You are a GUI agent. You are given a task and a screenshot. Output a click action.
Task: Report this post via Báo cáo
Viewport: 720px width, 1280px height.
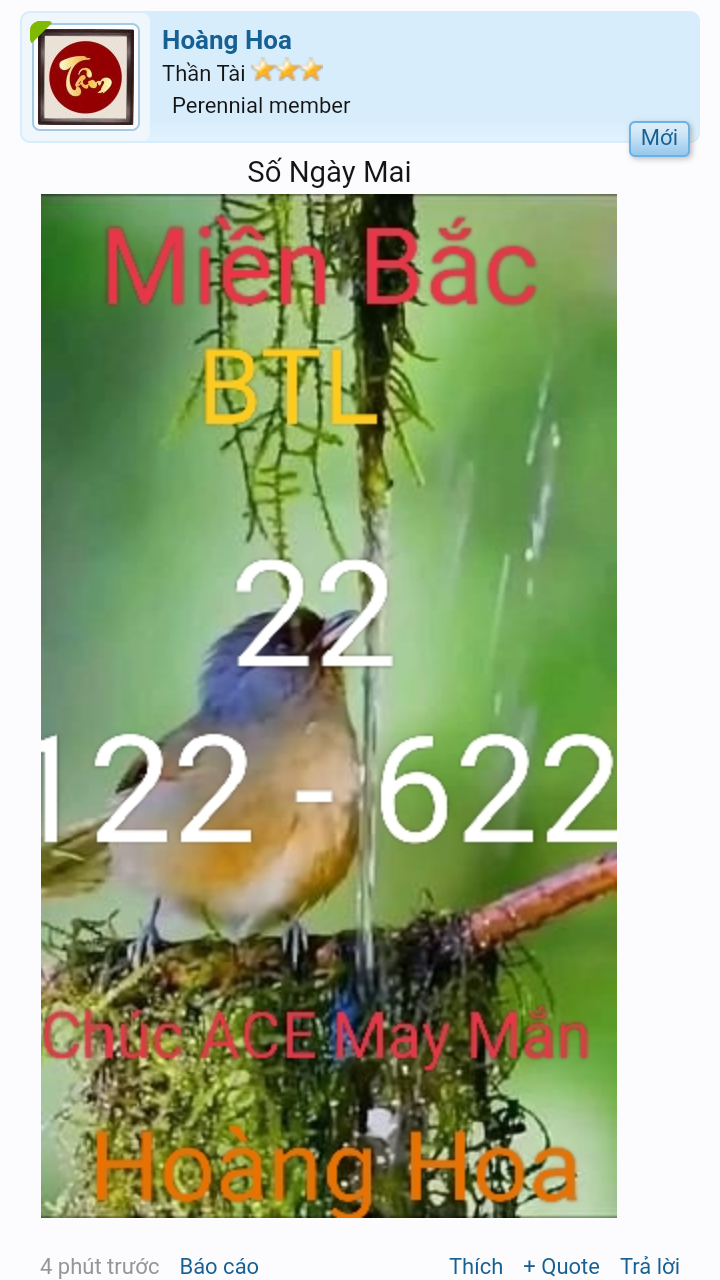219,1266
